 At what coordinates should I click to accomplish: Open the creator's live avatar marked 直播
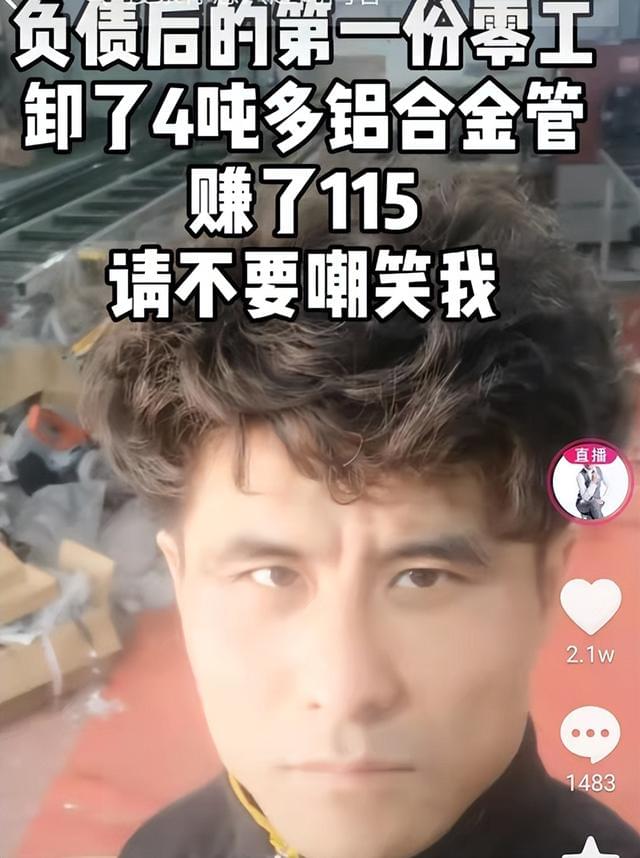pyautogui.click(x=590, y=482)
